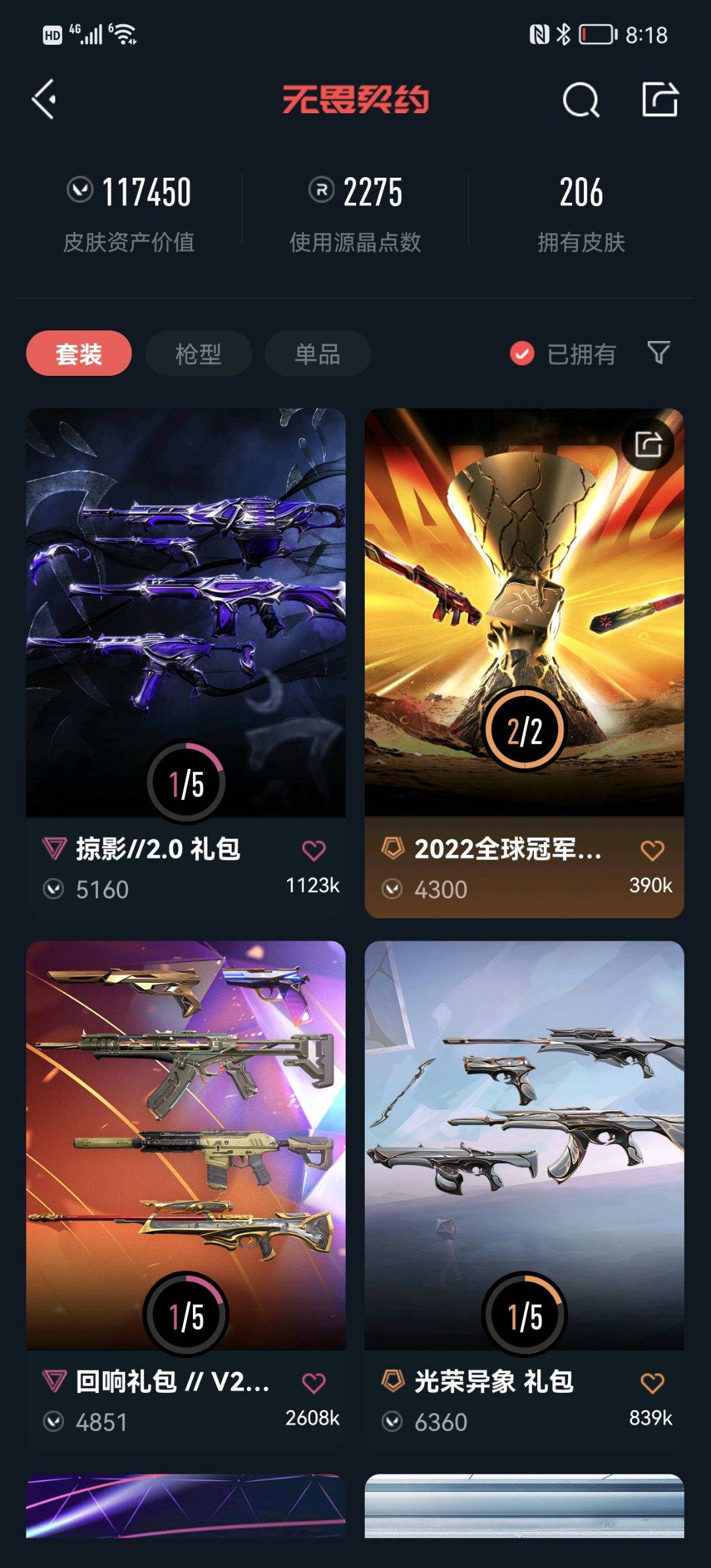Share this page from the top bar
This screenshot has width=711, height=1568.
point(660,100)
